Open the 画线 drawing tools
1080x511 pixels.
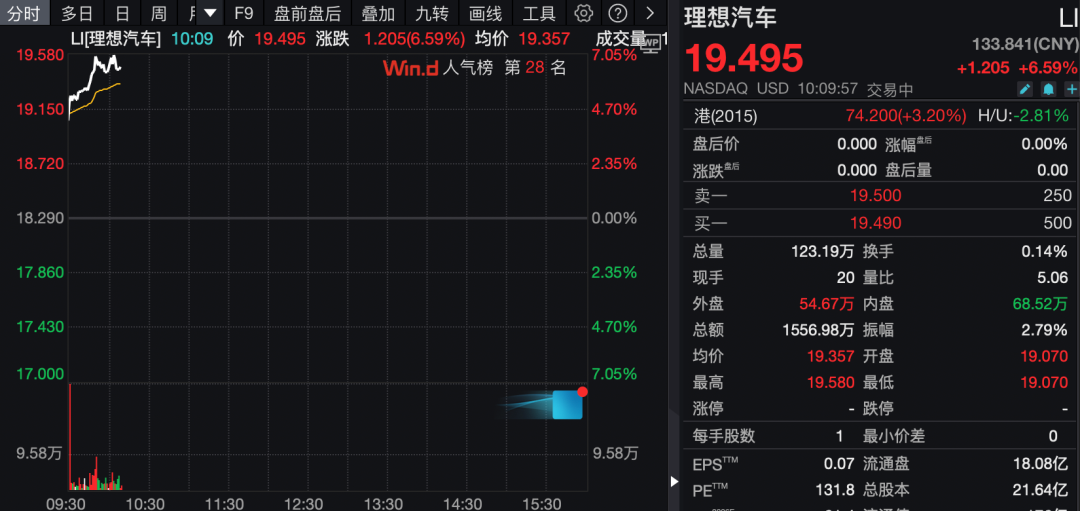(x=486, y=13)
